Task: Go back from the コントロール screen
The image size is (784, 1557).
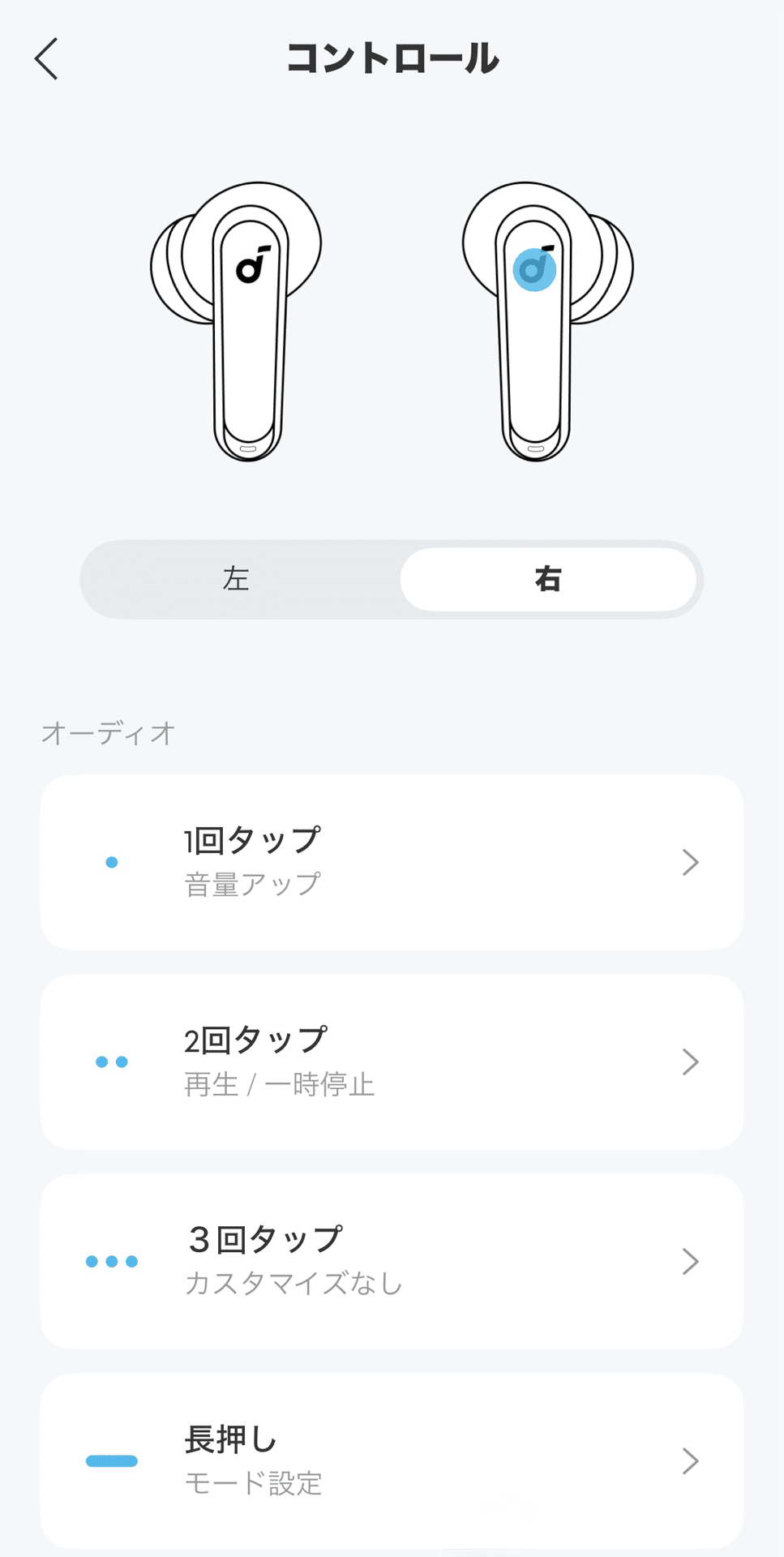Action: click(47, 59)
